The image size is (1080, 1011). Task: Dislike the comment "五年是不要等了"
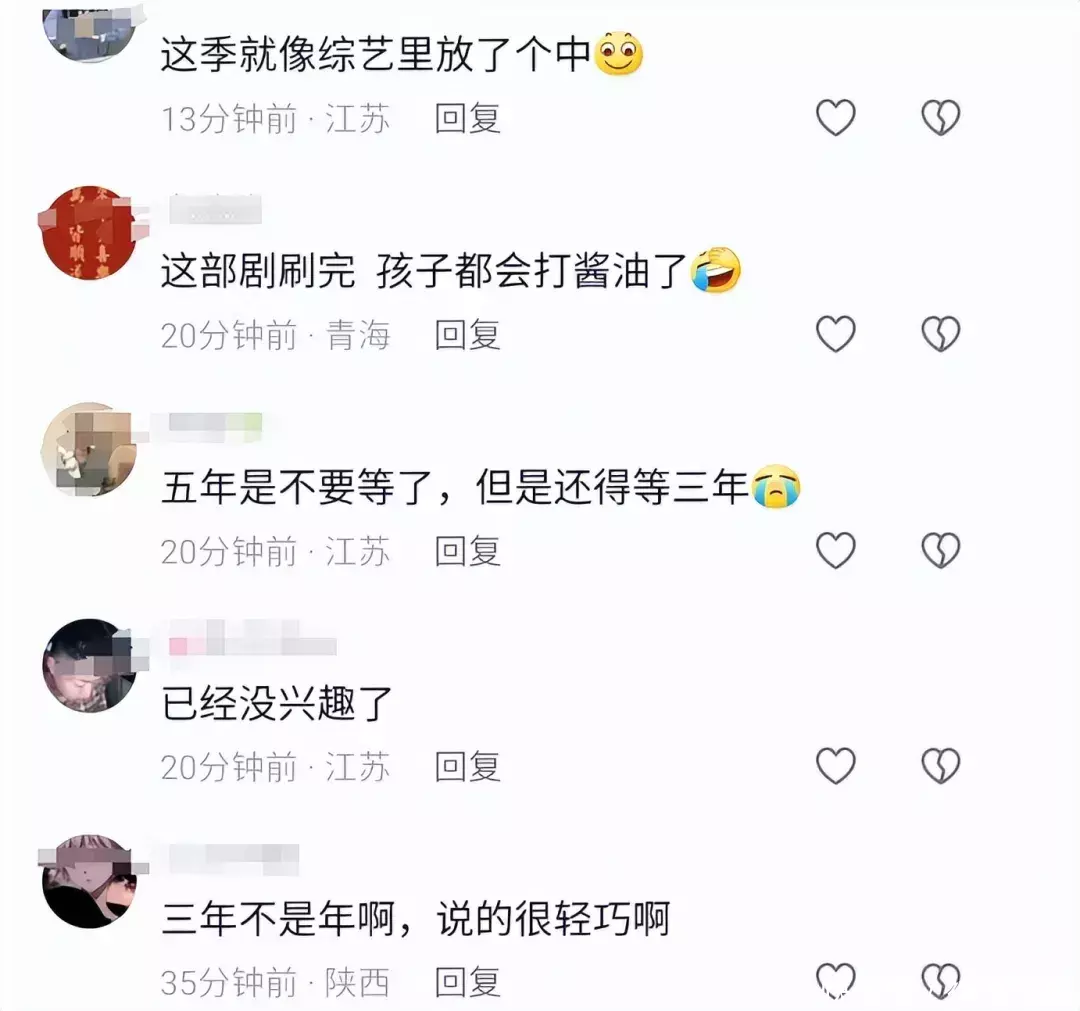940,550
